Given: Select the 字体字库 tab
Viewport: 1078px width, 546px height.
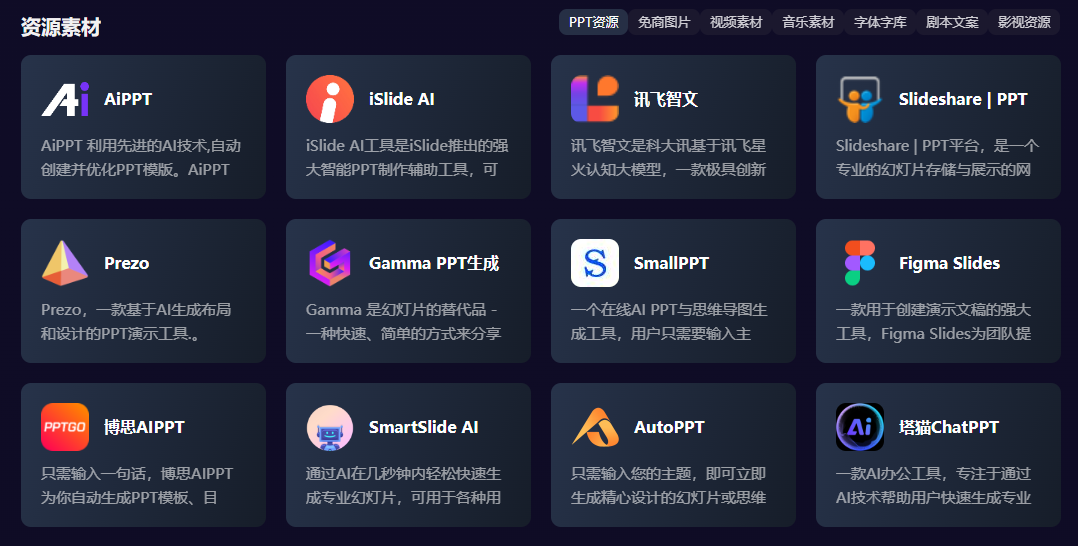Looking at the screenshot, I should coord(880,22).
